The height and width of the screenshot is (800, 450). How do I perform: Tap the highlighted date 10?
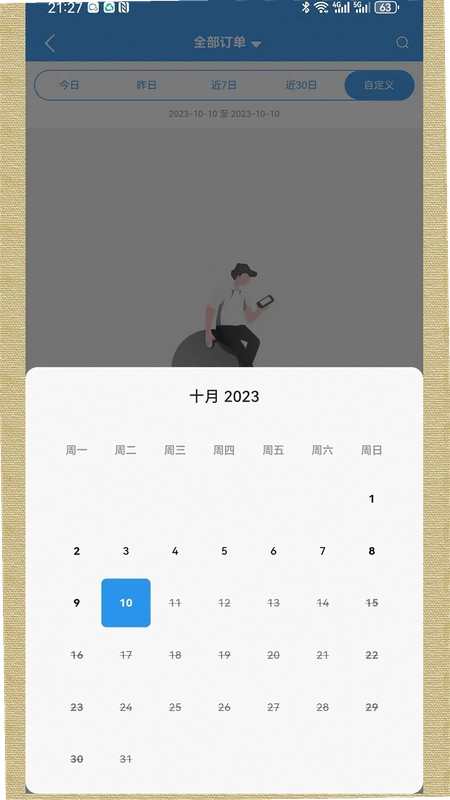click(126, 603)
